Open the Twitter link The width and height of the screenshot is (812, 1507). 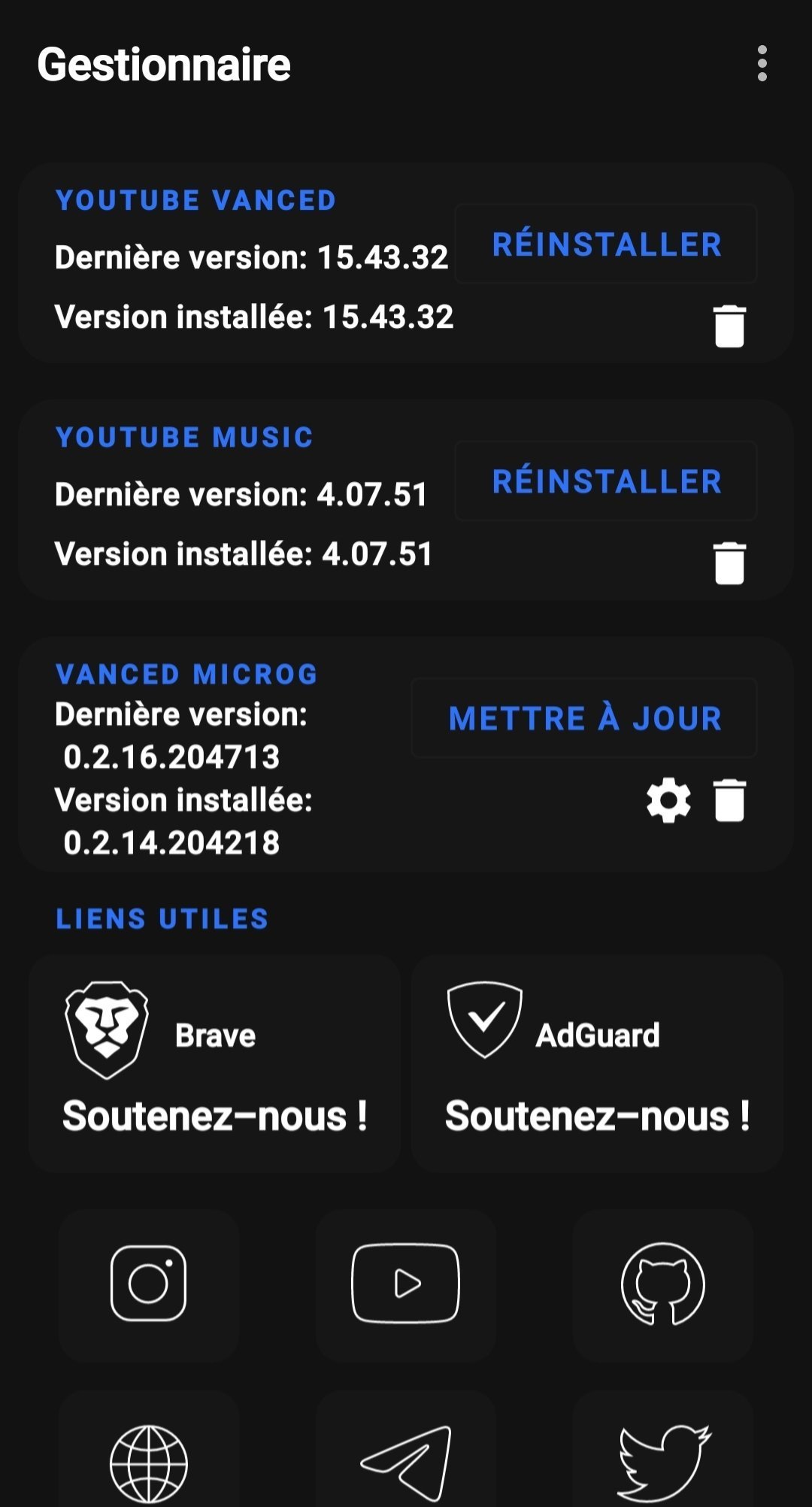point(662,1451)
